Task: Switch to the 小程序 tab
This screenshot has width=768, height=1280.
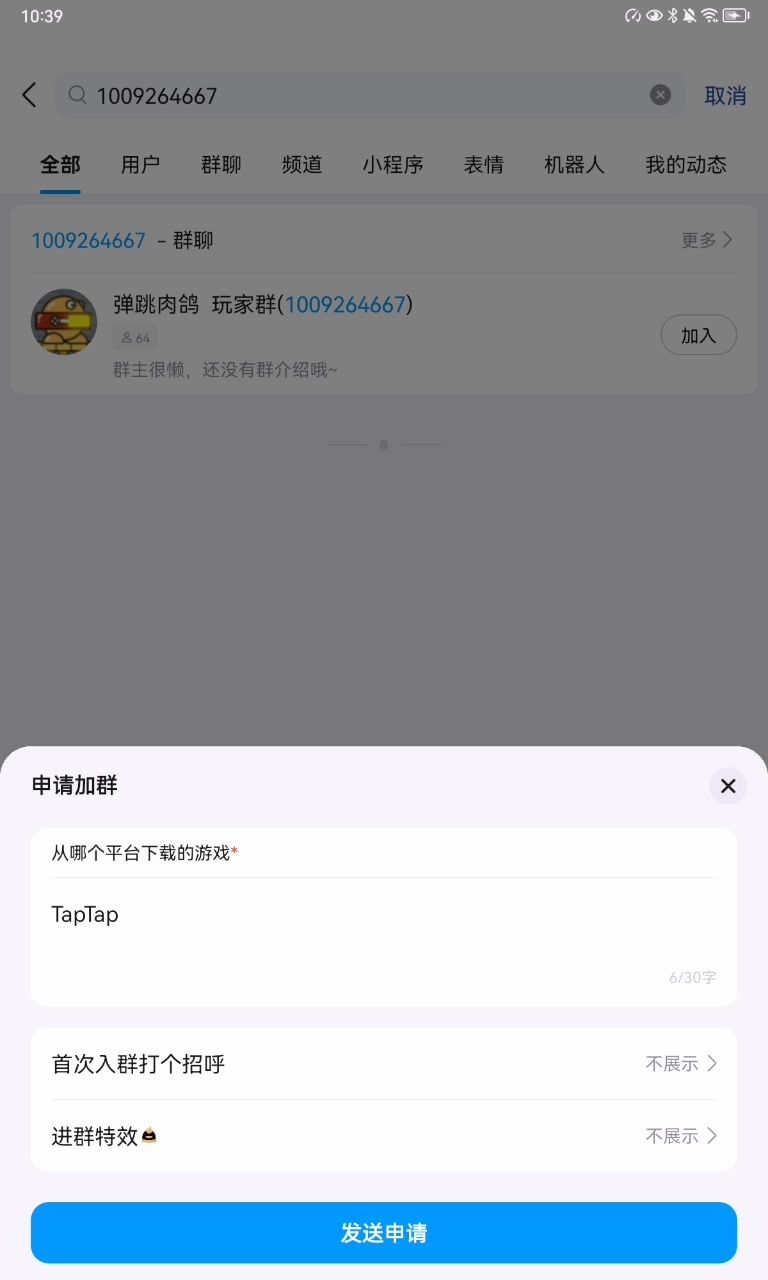Action: pyautogui.click(x=393, y=165)
